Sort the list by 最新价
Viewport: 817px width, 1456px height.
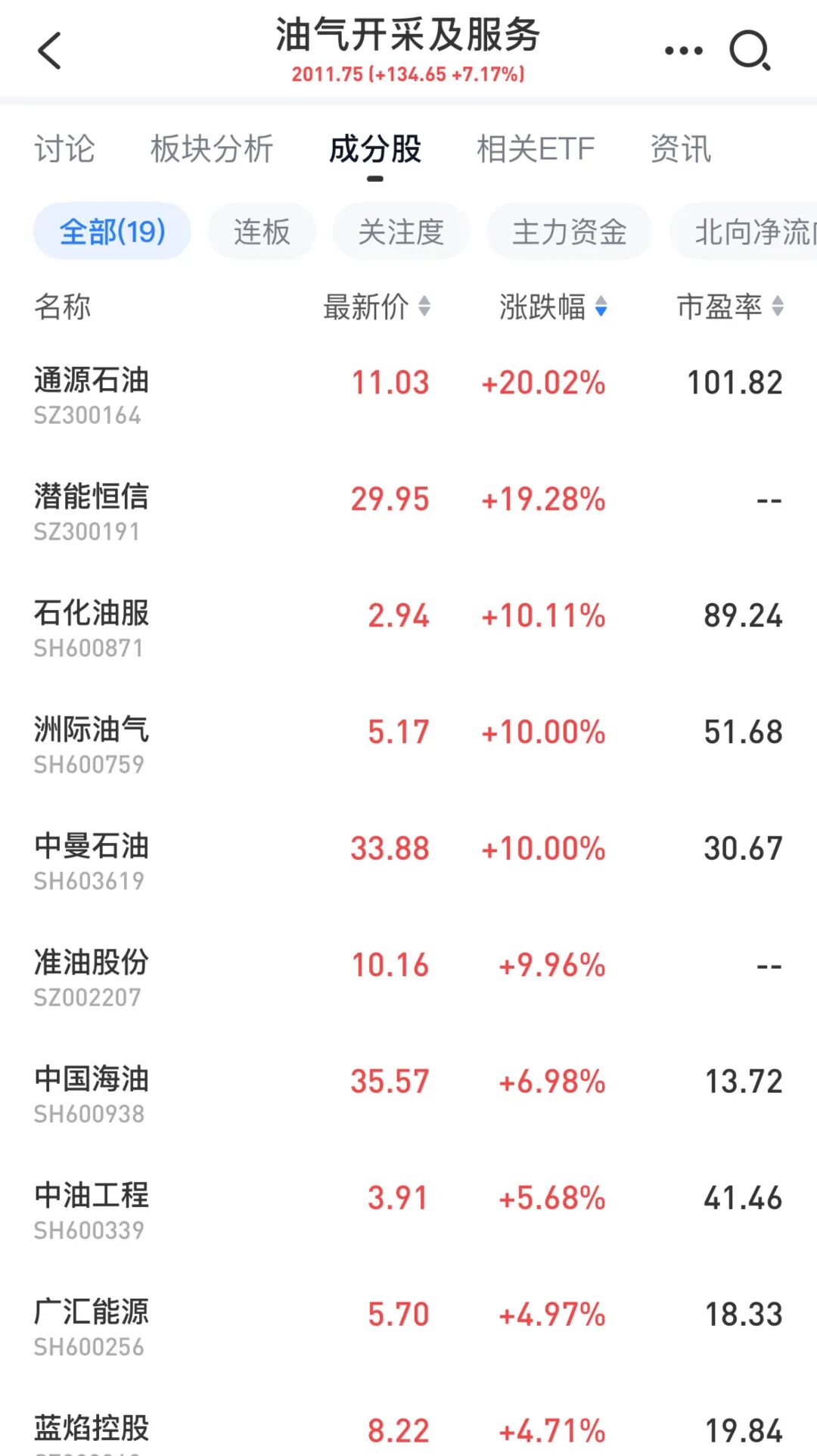pyautogui.click(x=377, y=307)
